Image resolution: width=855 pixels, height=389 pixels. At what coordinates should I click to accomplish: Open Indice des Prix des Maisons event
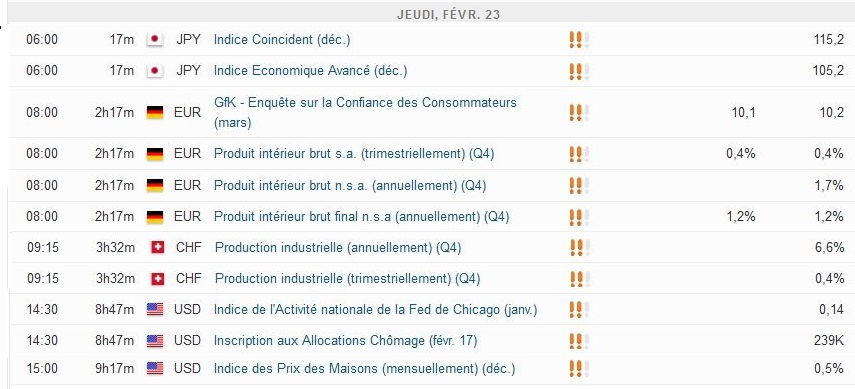364,369
